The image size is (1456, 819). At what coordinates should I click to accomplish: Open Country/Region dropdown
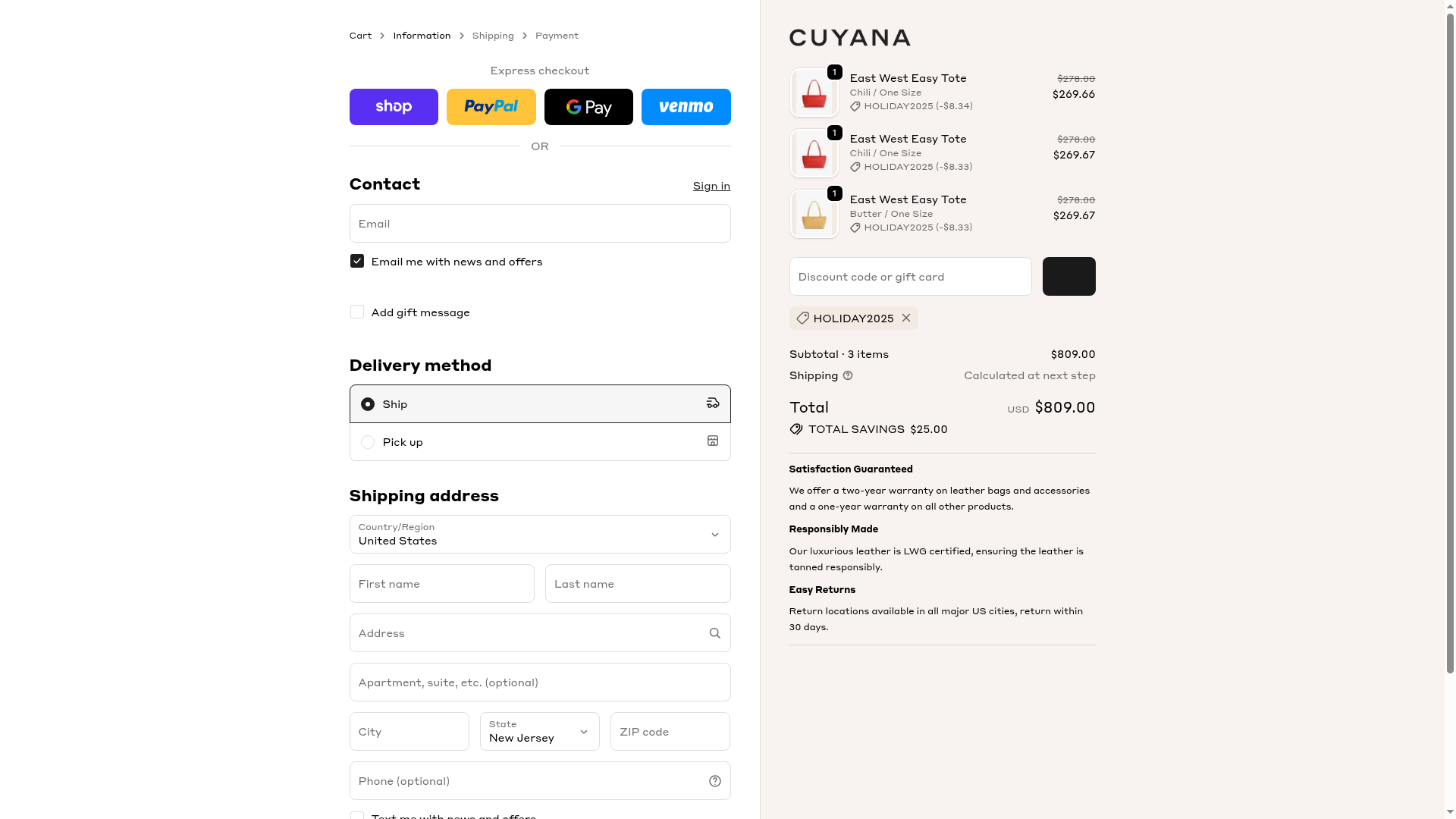539,535
